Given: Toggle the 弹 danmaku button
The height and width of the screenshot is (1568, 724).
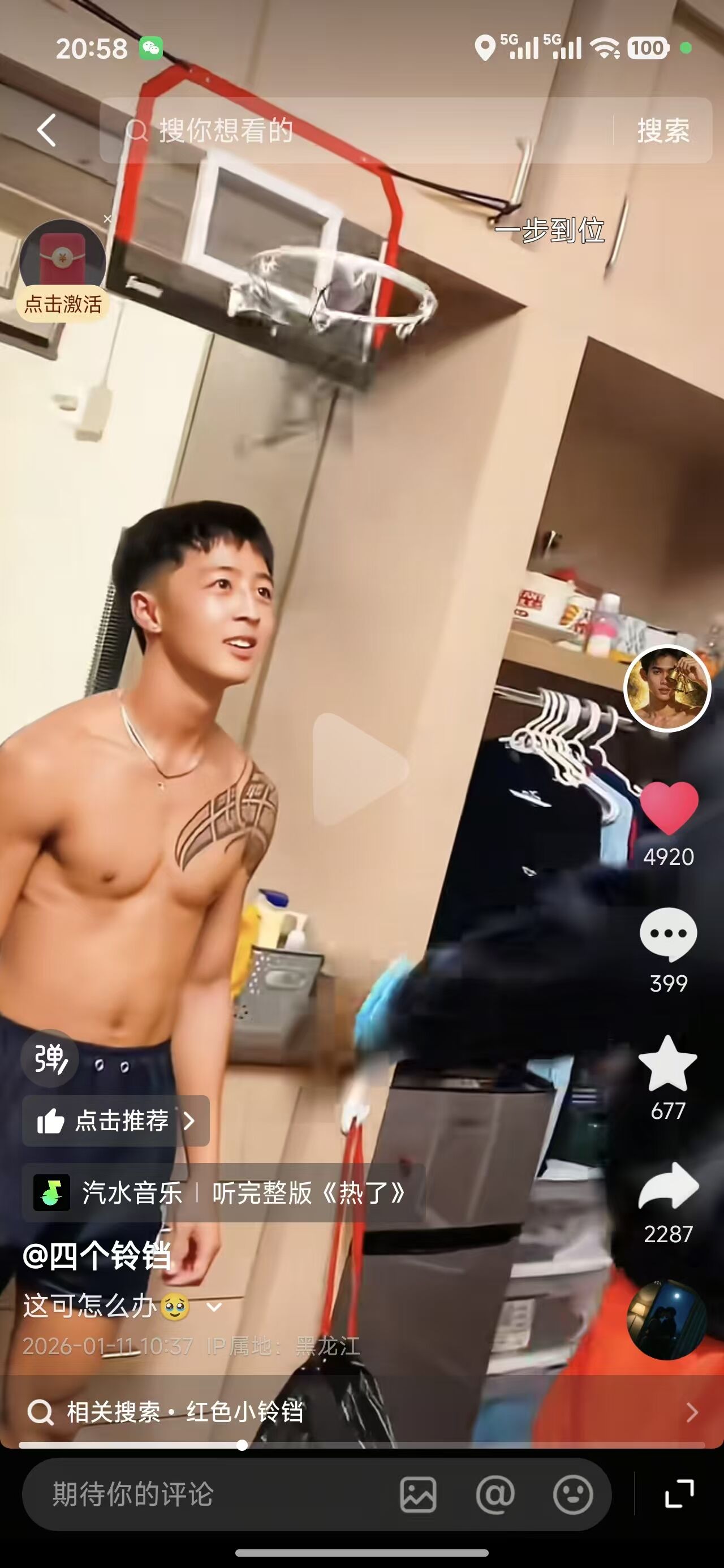Looking at the screenshot, I should [50, 1058].
